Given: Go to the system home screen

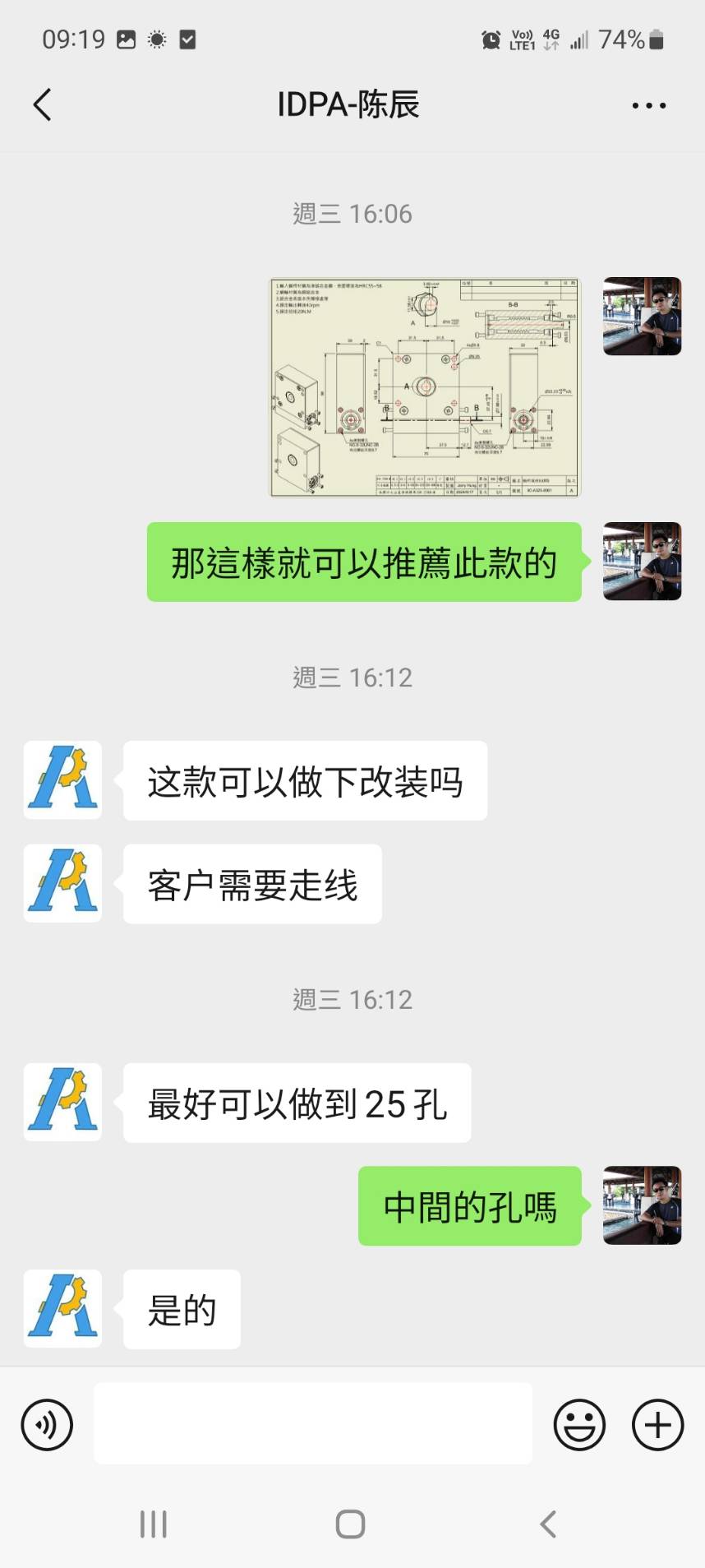Looking at the screenshot, I should click(x=351, y=1524).
